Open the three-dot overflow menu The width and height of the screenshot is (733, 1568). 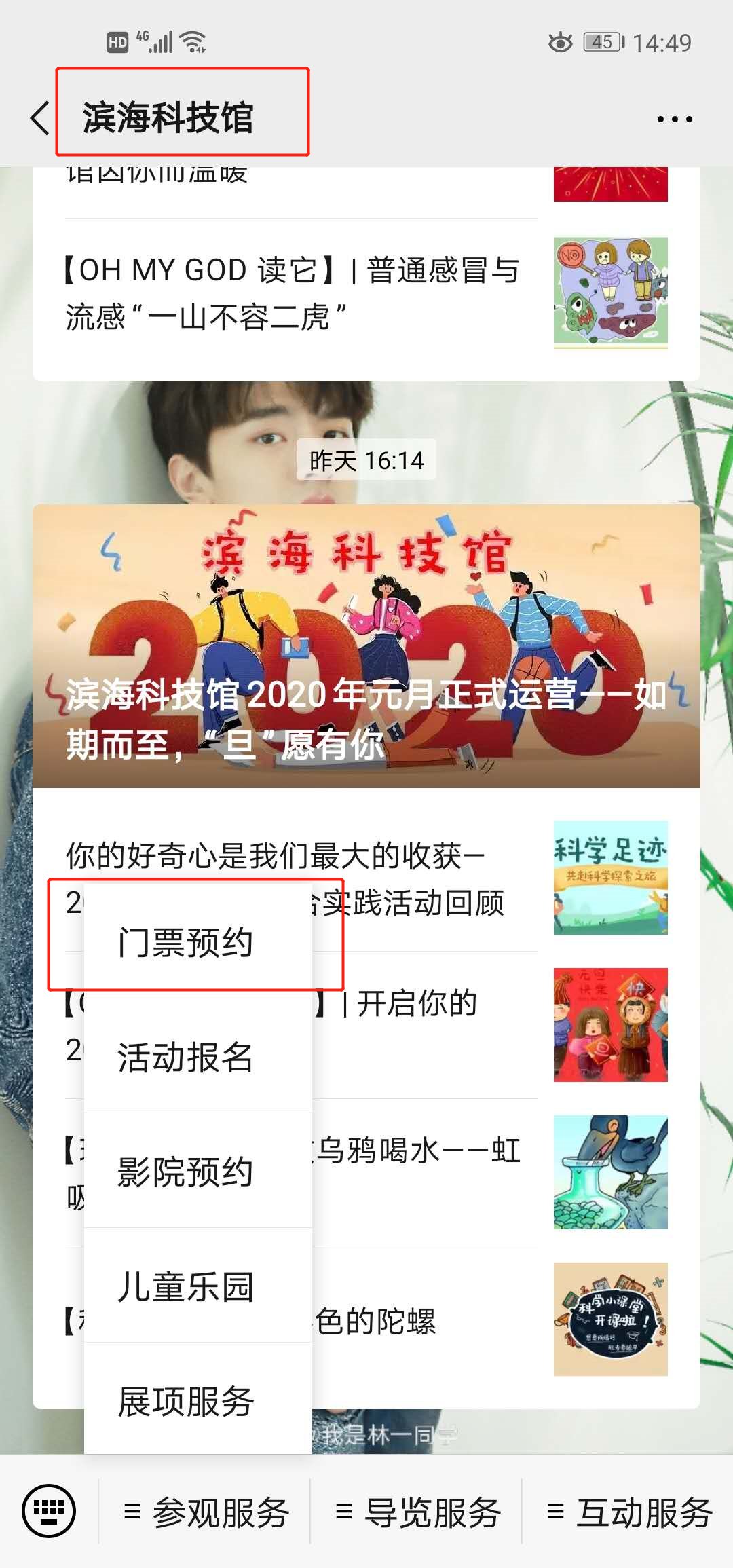(674, 119)
